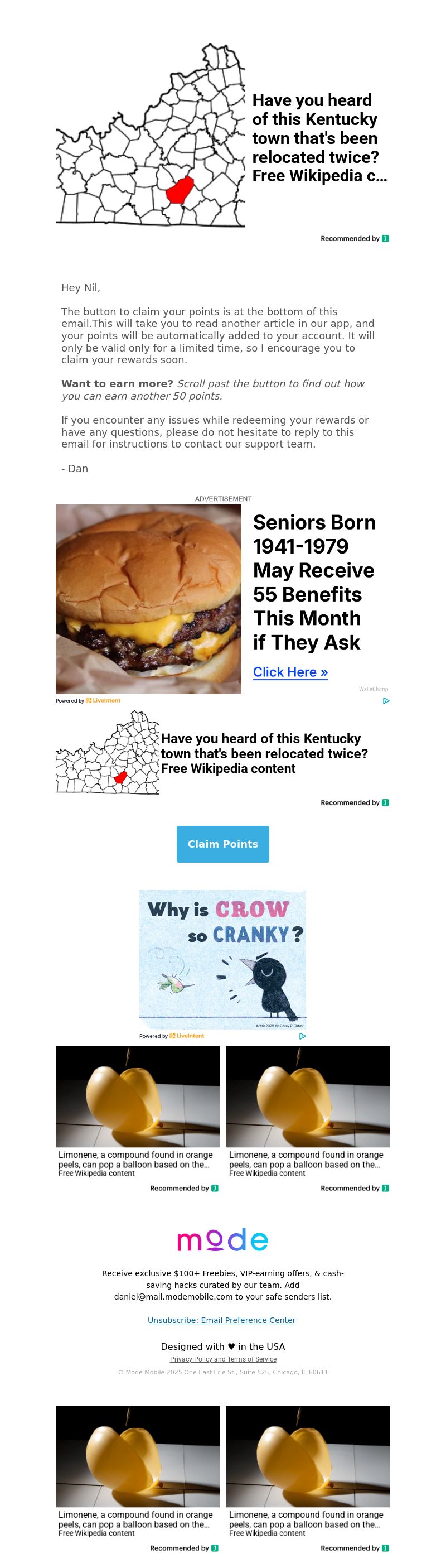
Task: Tap the AdChoices icon of the Crow ad
Action: point(302,1036)
